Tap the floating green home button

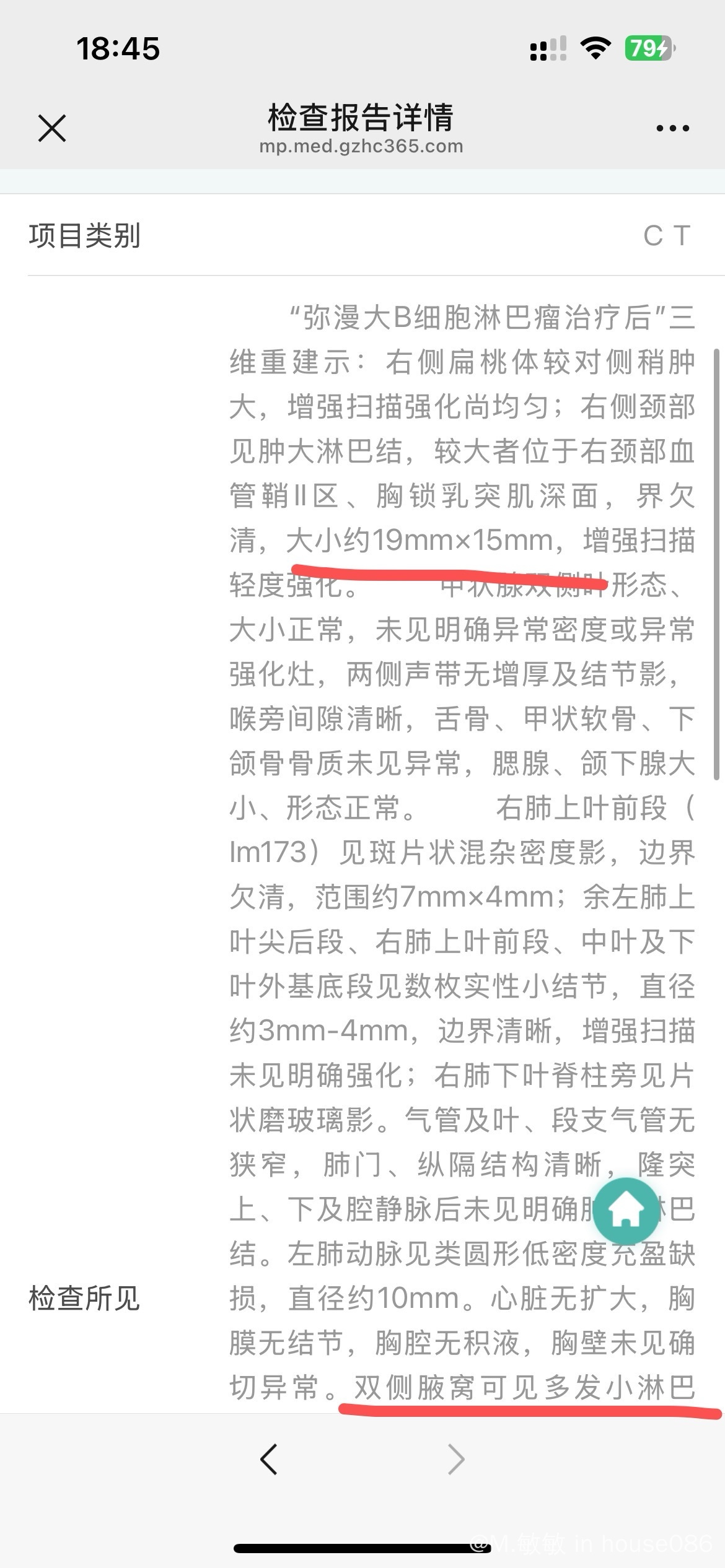click(x=625, y=1210)
